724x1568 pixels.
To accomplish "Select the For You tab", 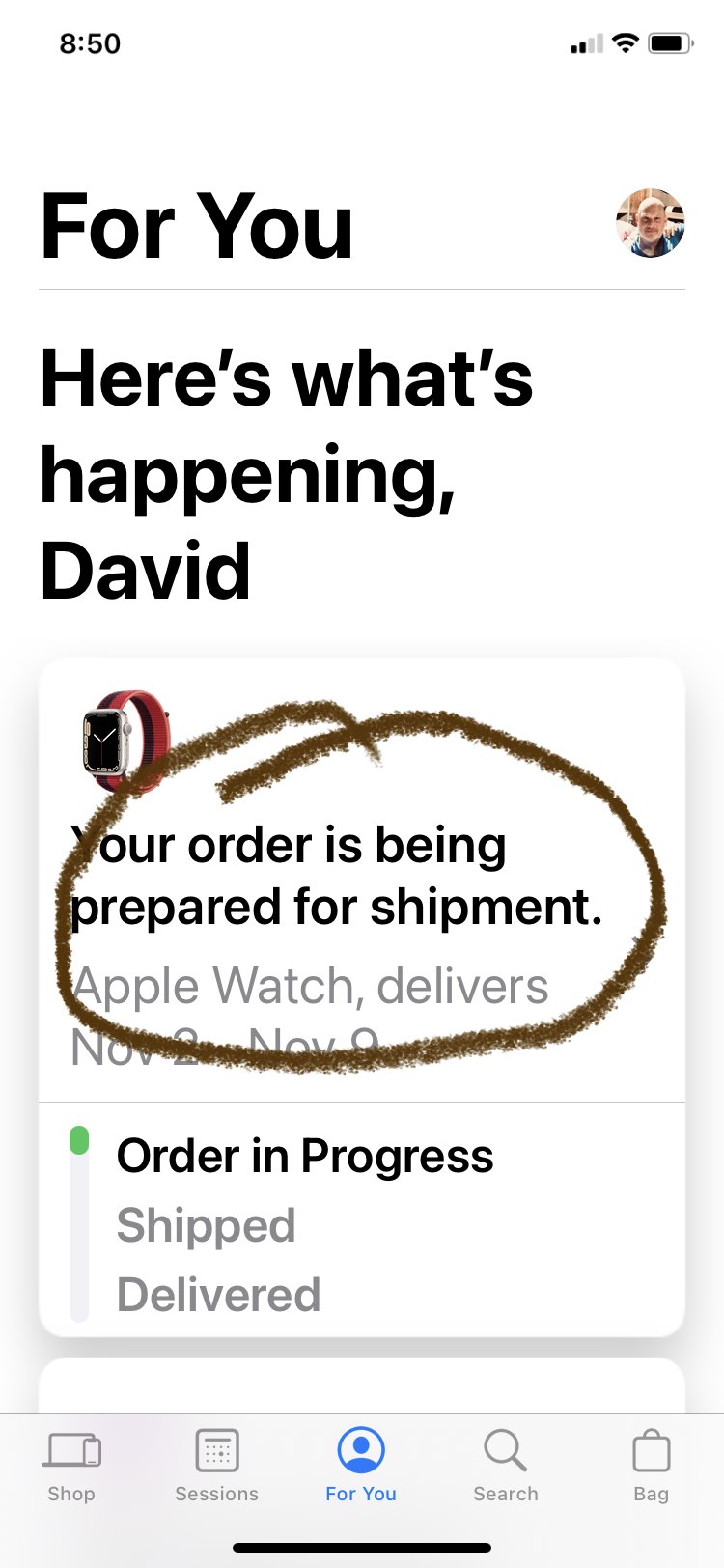I will (361, 1466).
